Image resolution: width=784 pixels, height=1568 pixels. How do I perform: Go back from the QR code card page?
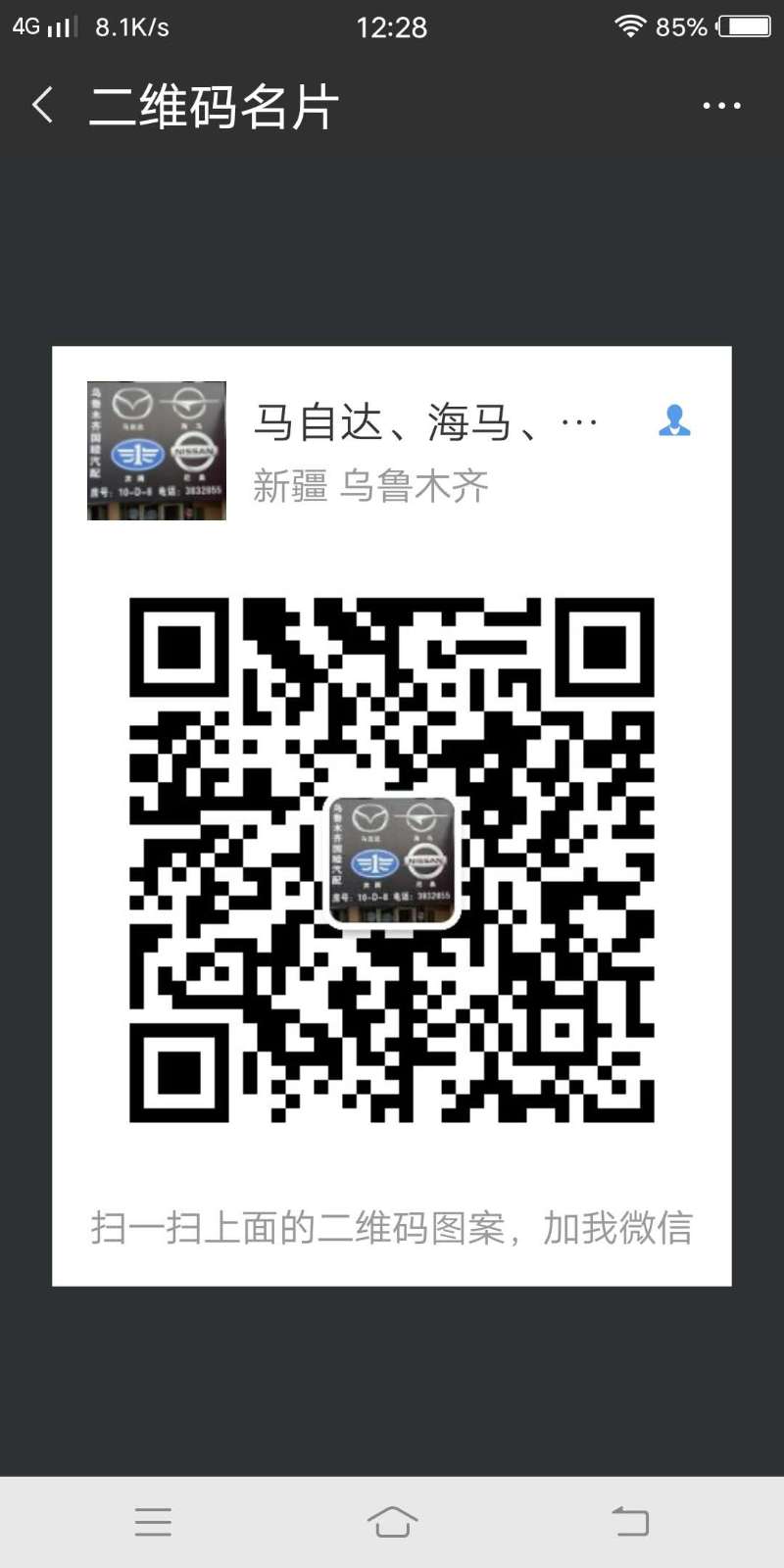tap(42, 105)
